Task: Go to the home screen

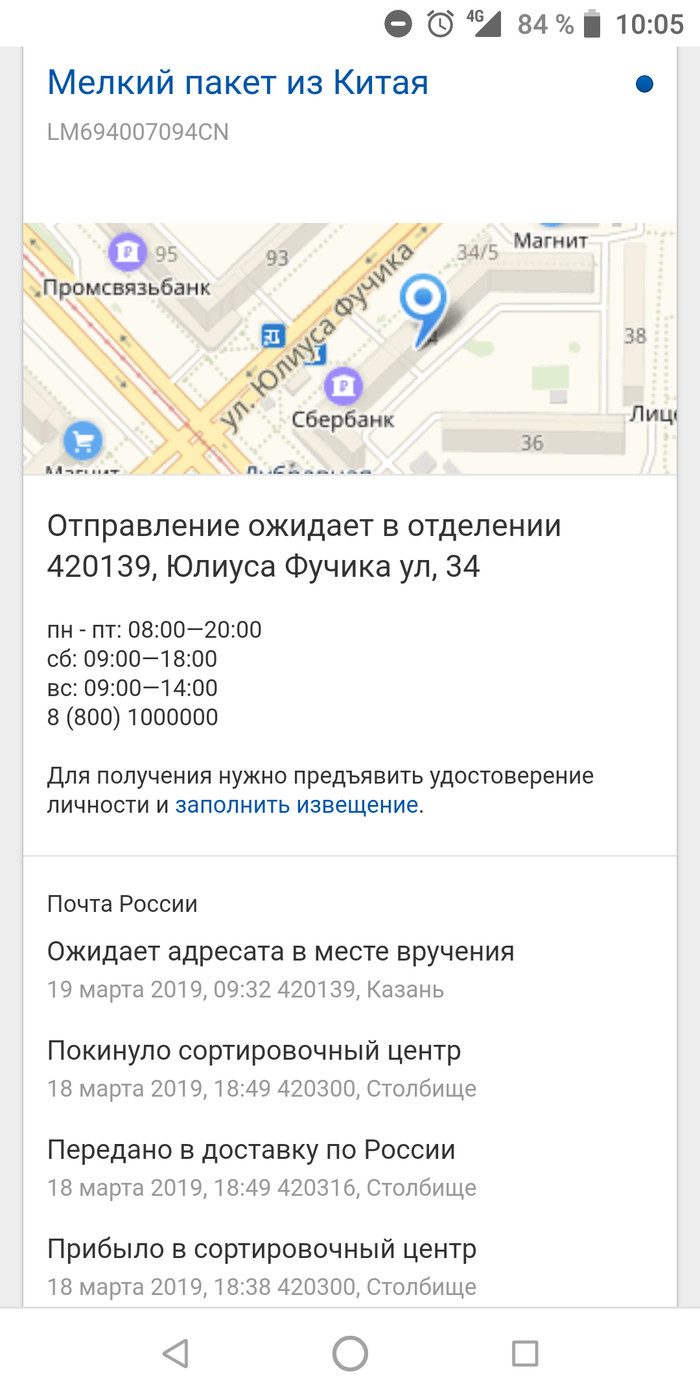Action: coord(350,1353)
